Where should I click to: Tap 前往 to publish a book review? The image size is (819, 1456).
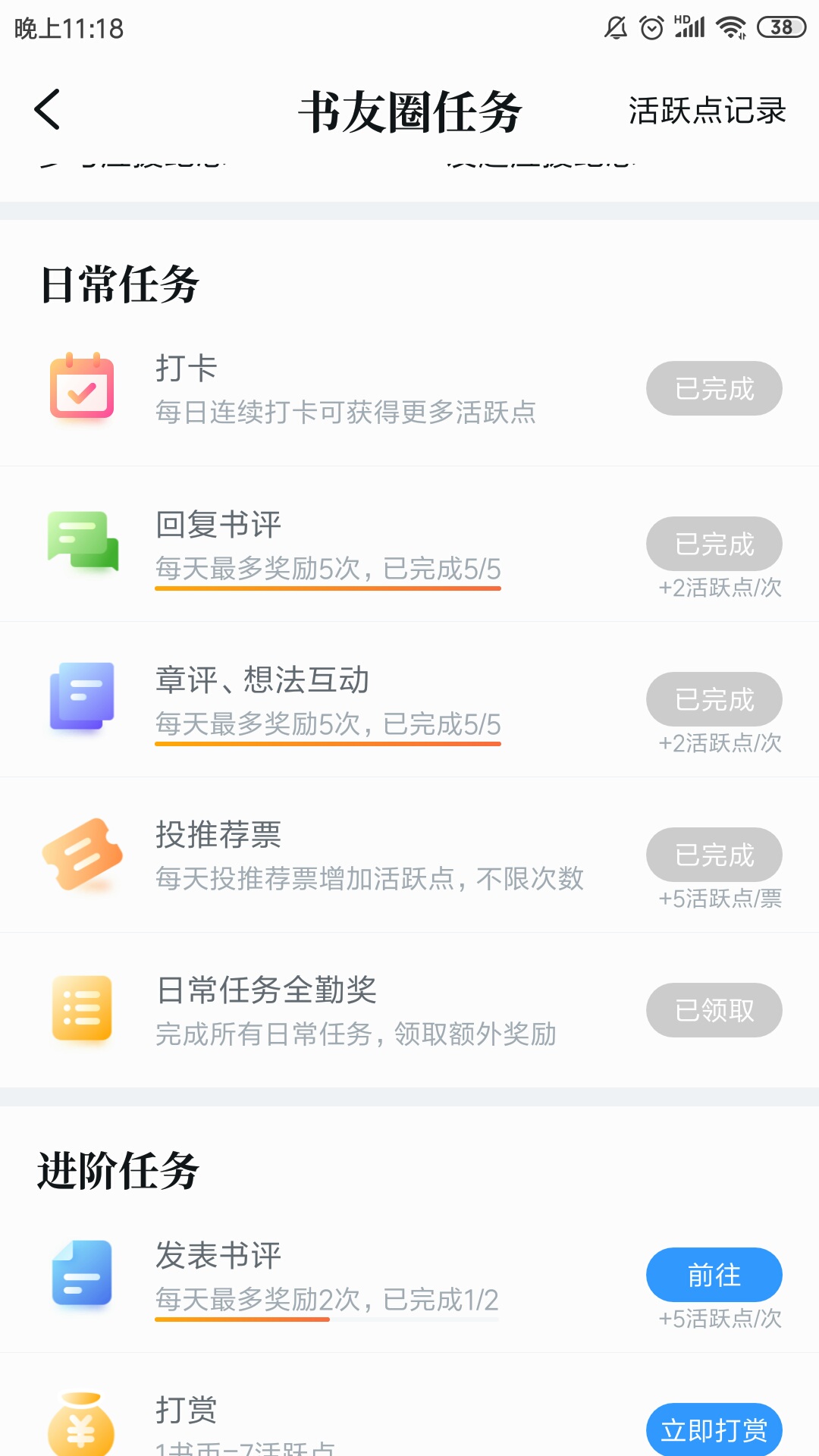714,1275
